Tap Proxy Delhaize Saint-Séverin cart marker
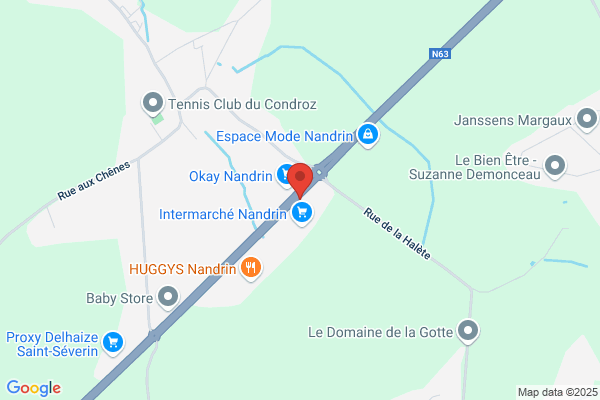The height and width of the screenshot is (400, 600). coord(113,343)
